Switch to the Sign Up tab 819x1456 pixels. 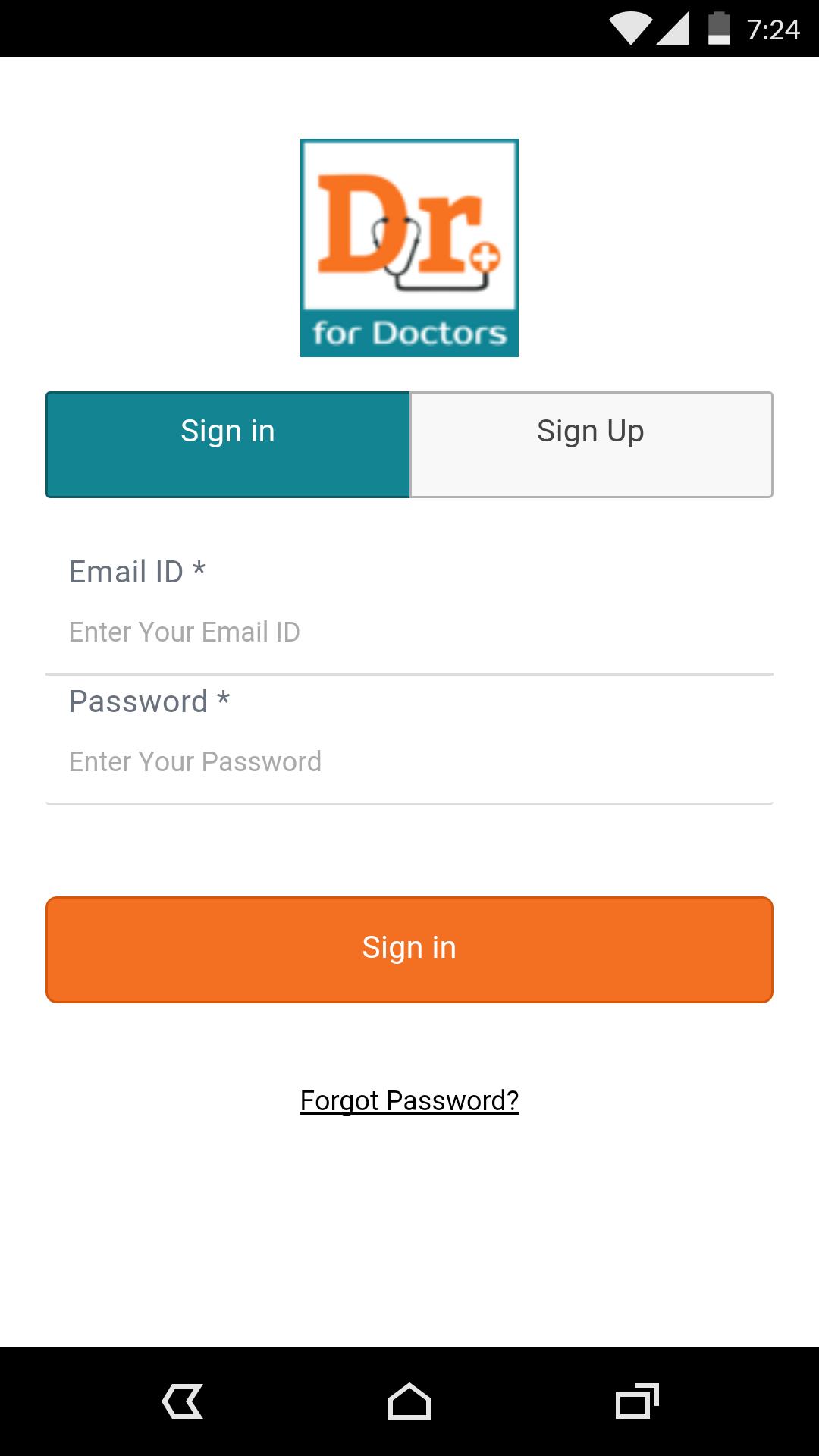591,444
